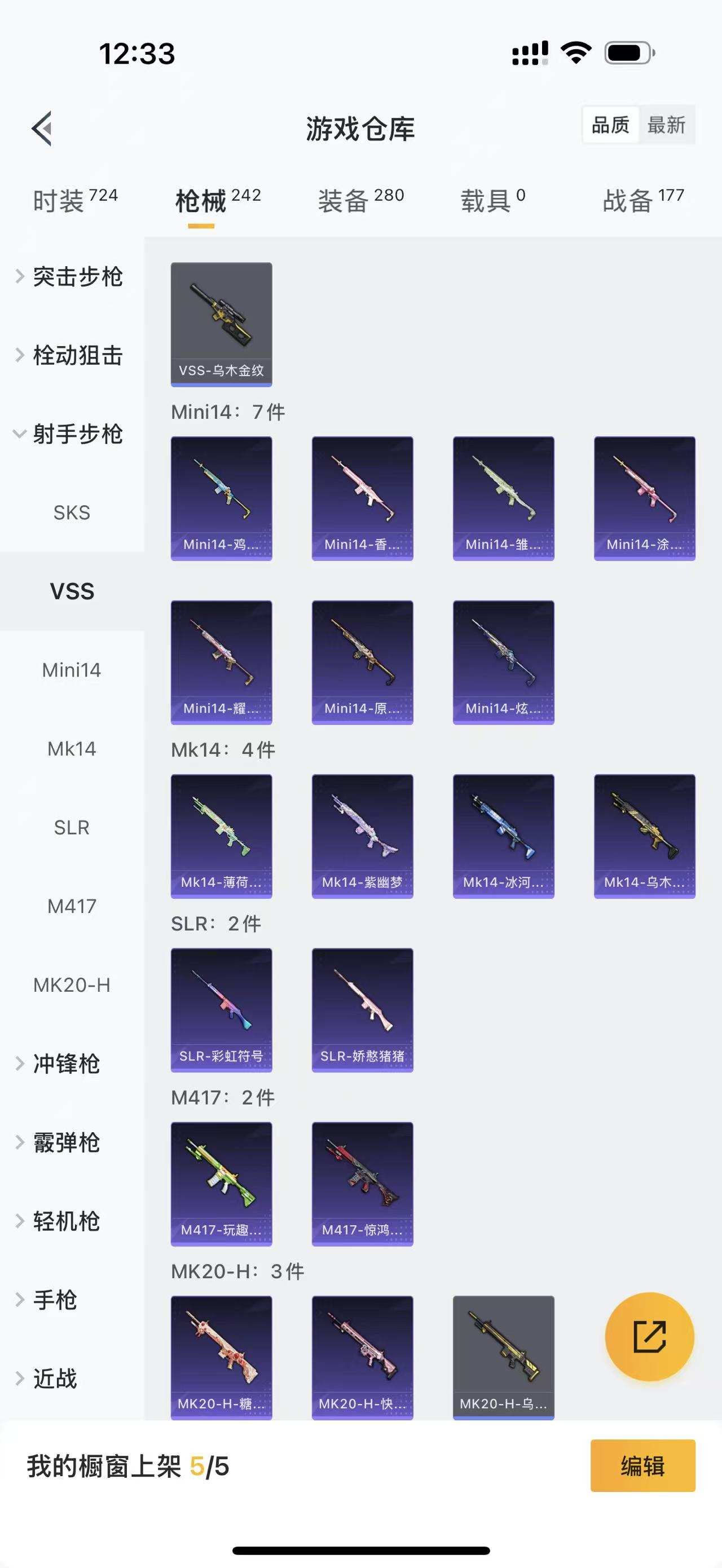722x1568 pixels.
Task: Expand the 冲锋枪 category
Action: point(66,1063)
